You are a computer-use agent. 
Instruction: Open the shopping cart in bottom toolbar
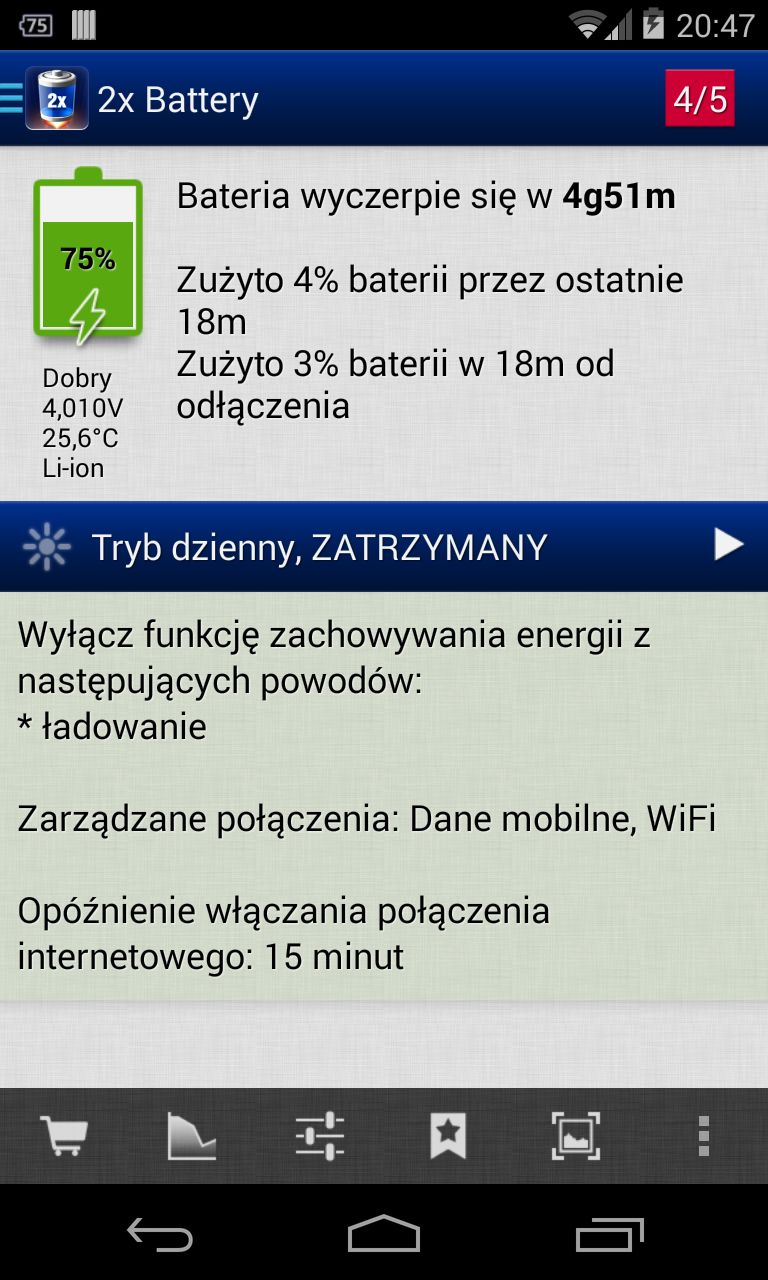pos(64,1136)
